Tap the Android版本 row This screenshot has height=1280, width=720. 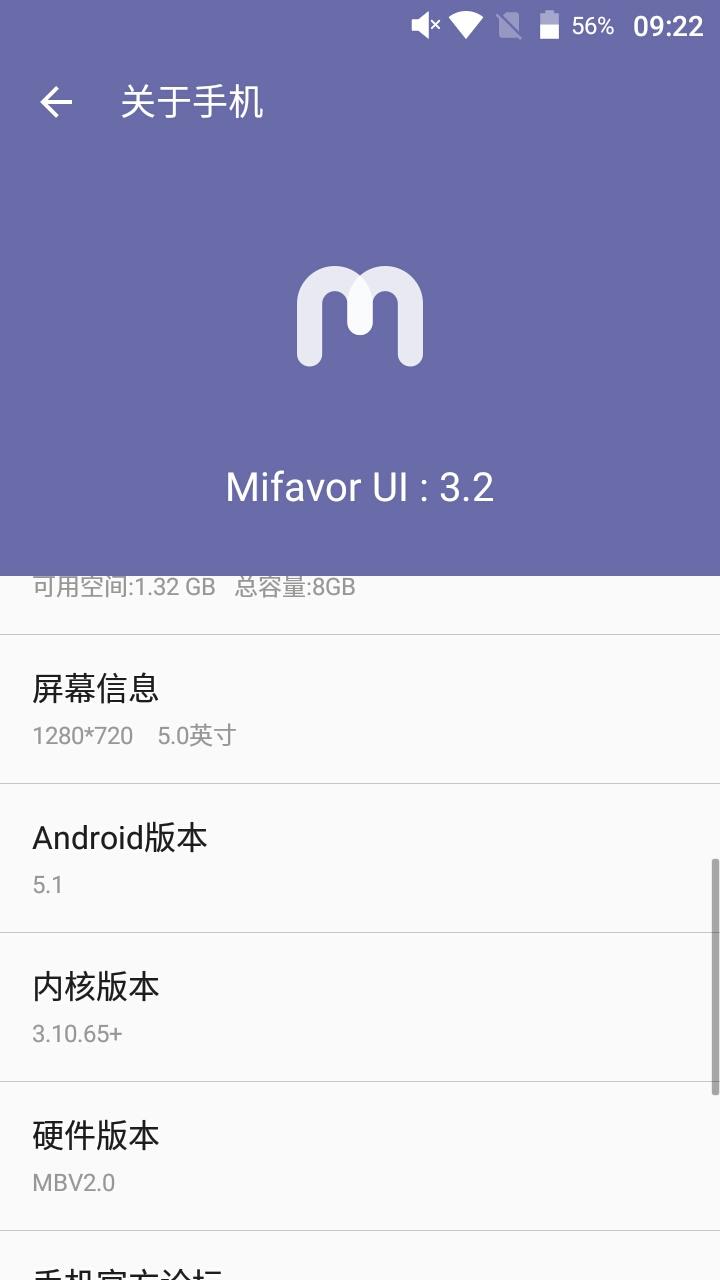click(x=360, y=858)
